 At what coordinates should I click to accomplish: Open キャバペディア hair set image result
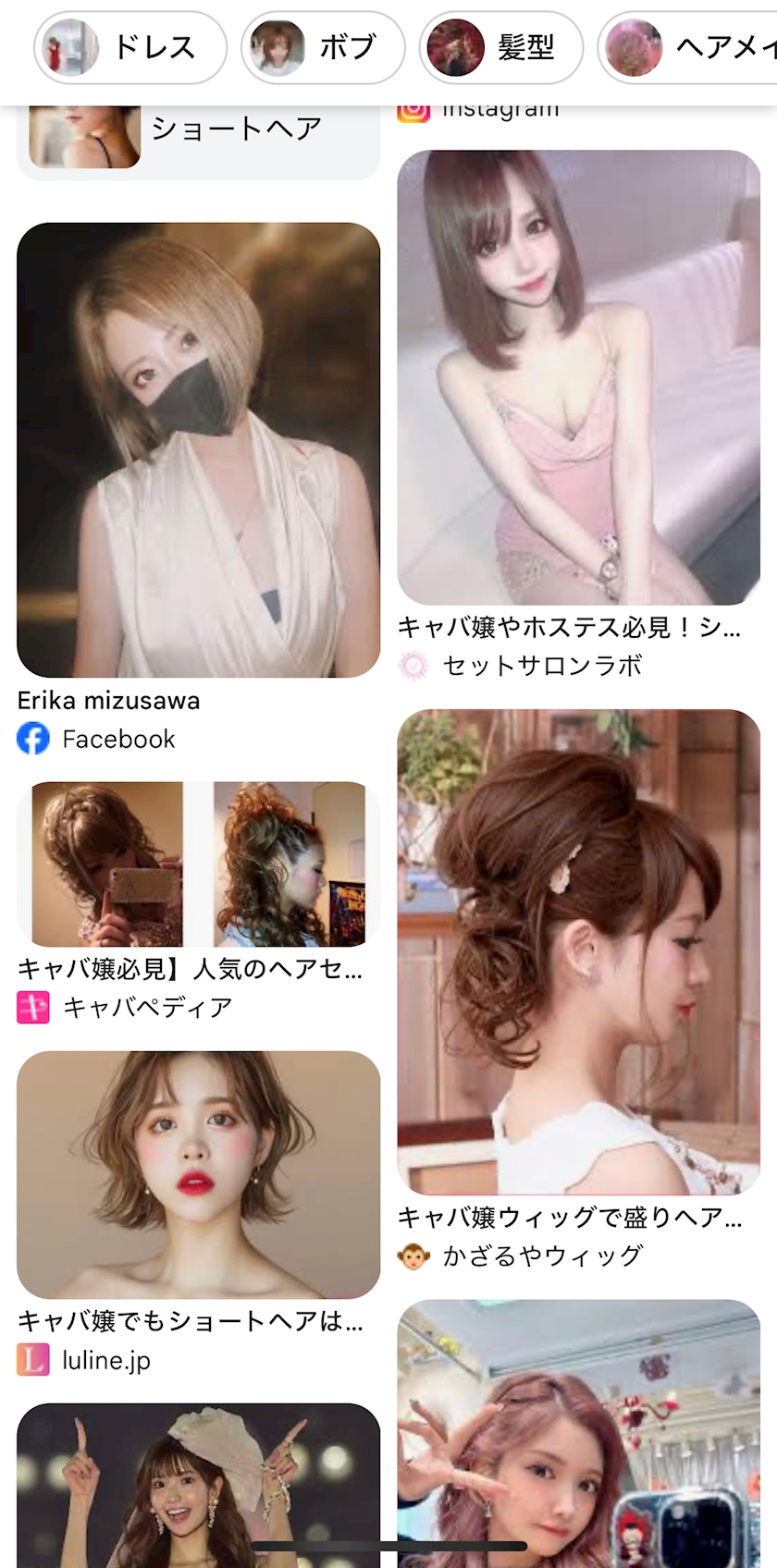pyautogui.click(x=198, y=864)
